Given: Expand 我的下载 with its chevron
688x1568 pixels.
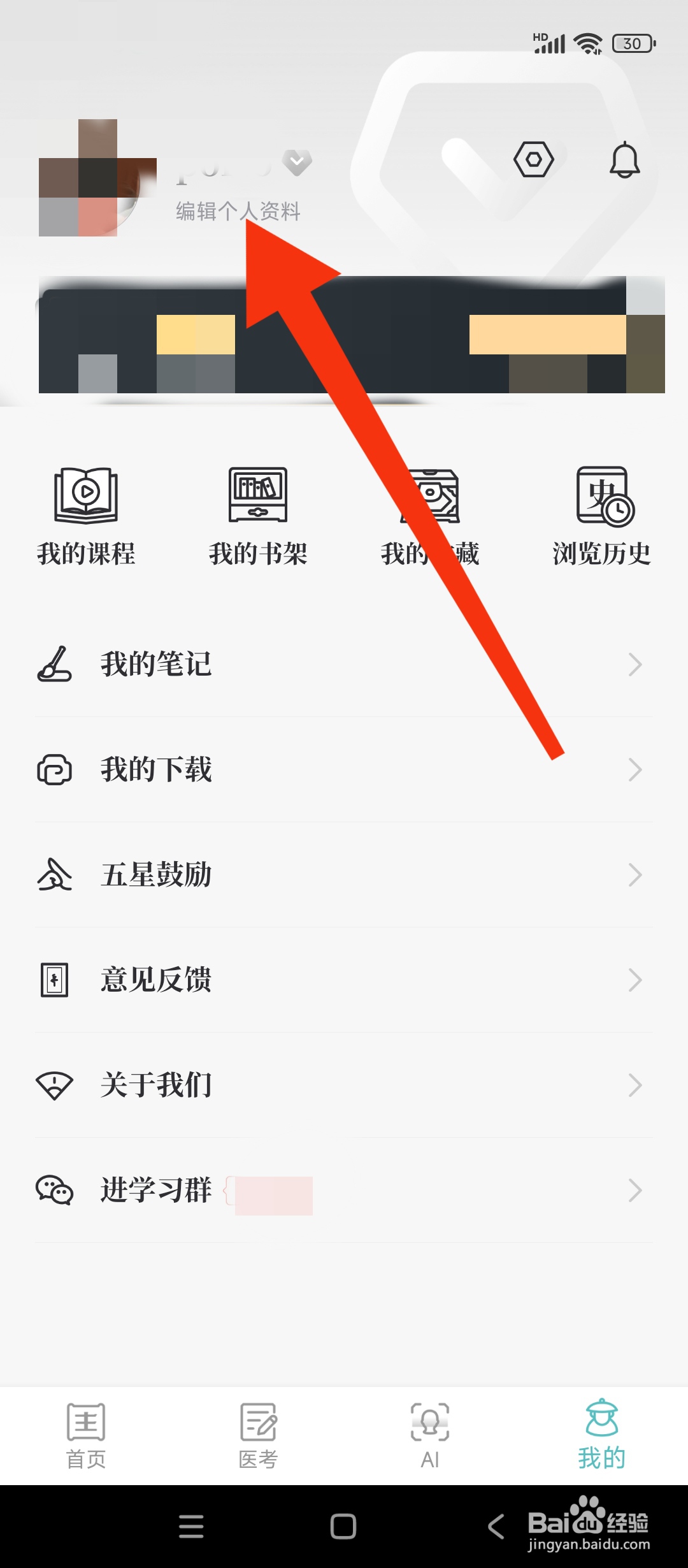Looking at the screenshot, I should (635, 770).
